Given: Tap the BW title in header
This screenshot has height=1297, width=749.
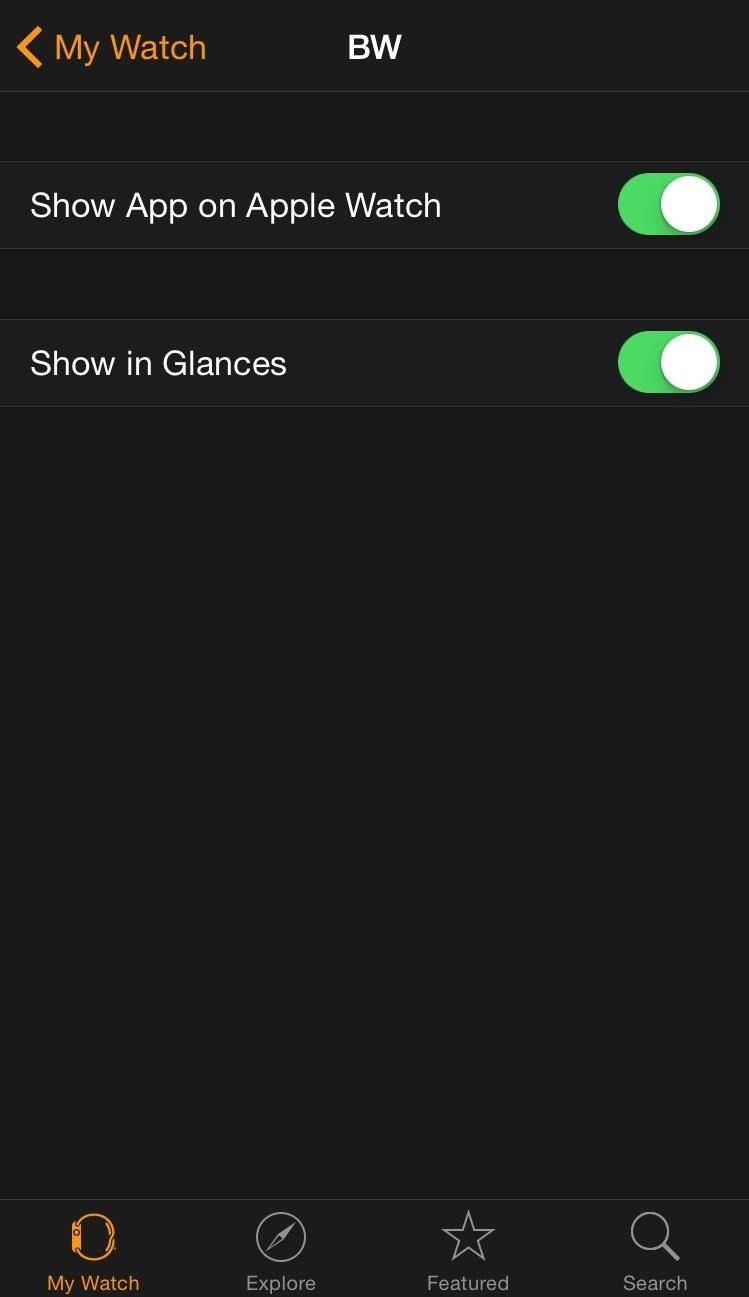Looking at the screenshot, I should [374, 46].
